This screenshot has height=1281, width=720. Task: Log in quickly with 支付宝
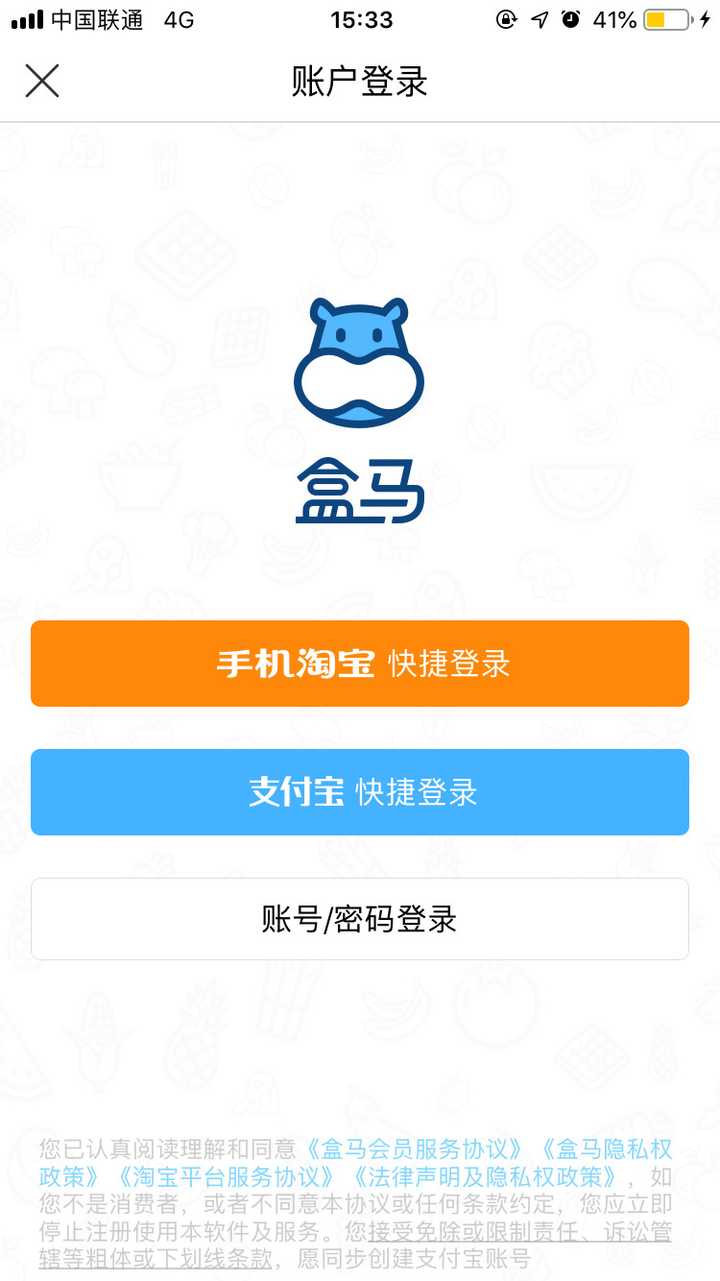tap(360, 792)
